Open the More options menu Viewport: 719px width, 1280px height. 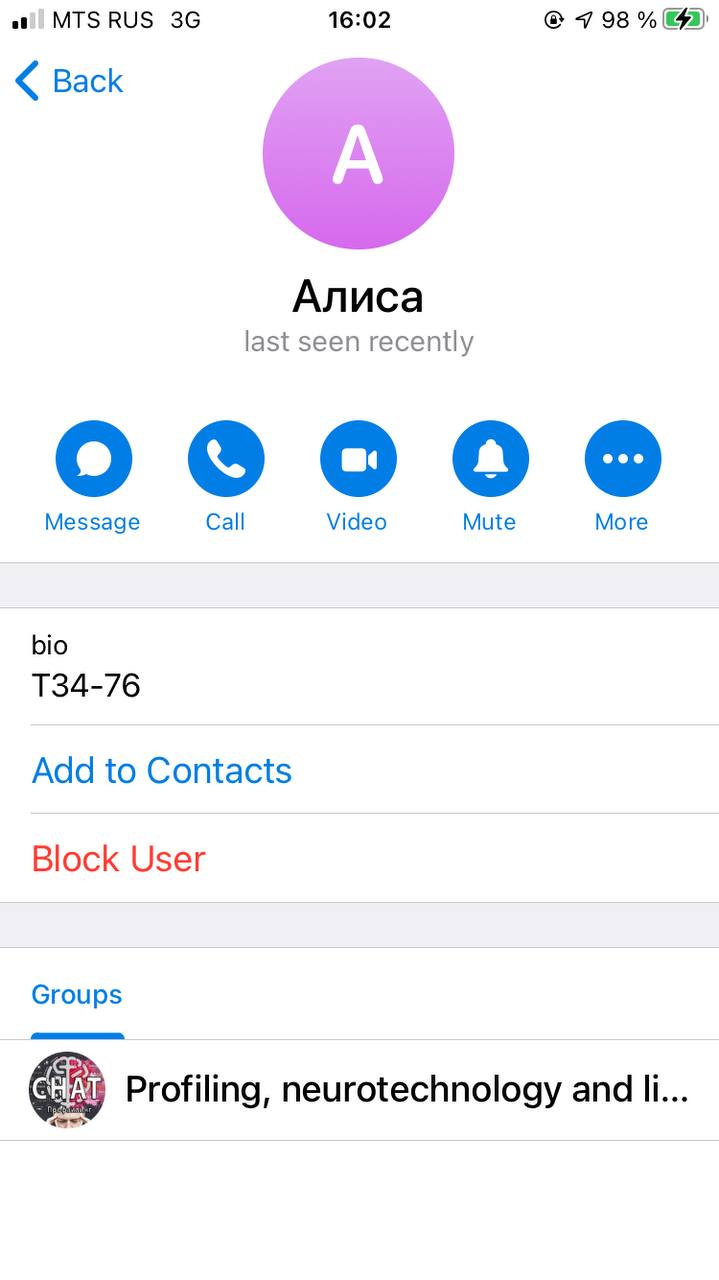(x=622, y=460)
